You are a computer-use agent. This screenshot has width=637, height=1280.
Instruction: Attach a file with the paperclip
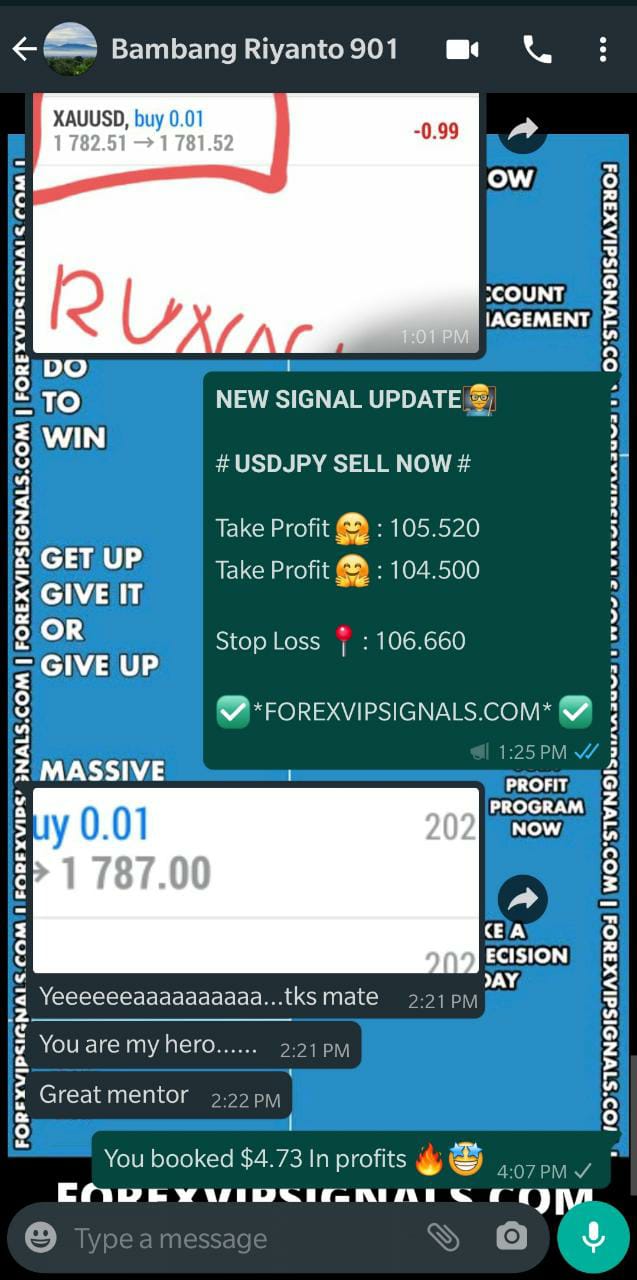443,1237
